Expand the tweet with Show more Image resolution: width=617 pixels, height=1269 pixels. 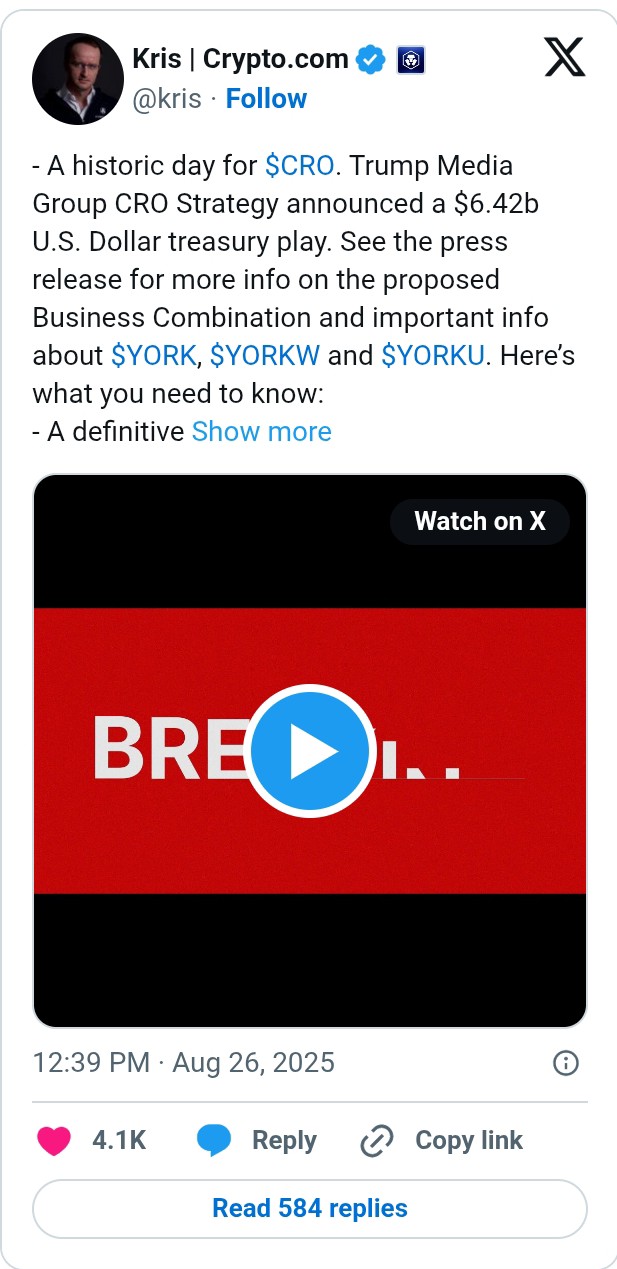click(x=261, y=432)
